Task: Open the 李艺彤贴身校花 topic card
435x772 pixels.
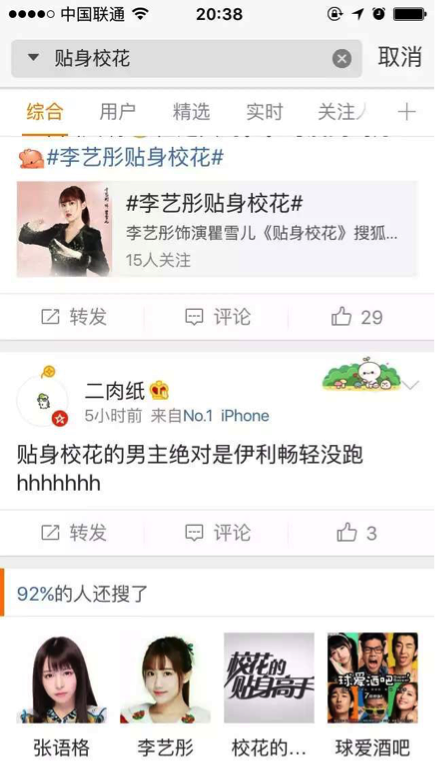Action: pyautogui.click(x=217, y=229)
